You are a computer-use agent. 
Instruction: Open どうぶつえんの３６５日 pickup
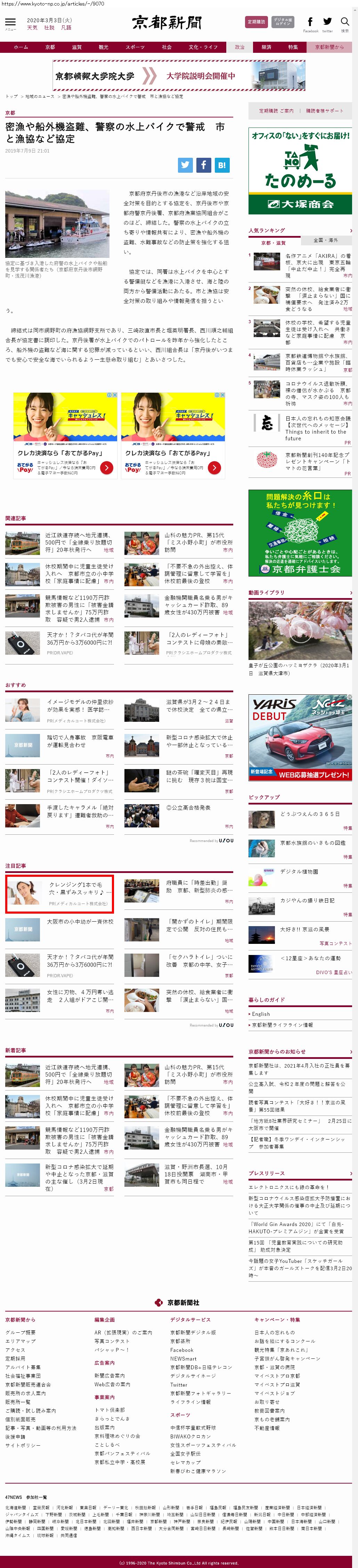309,813
